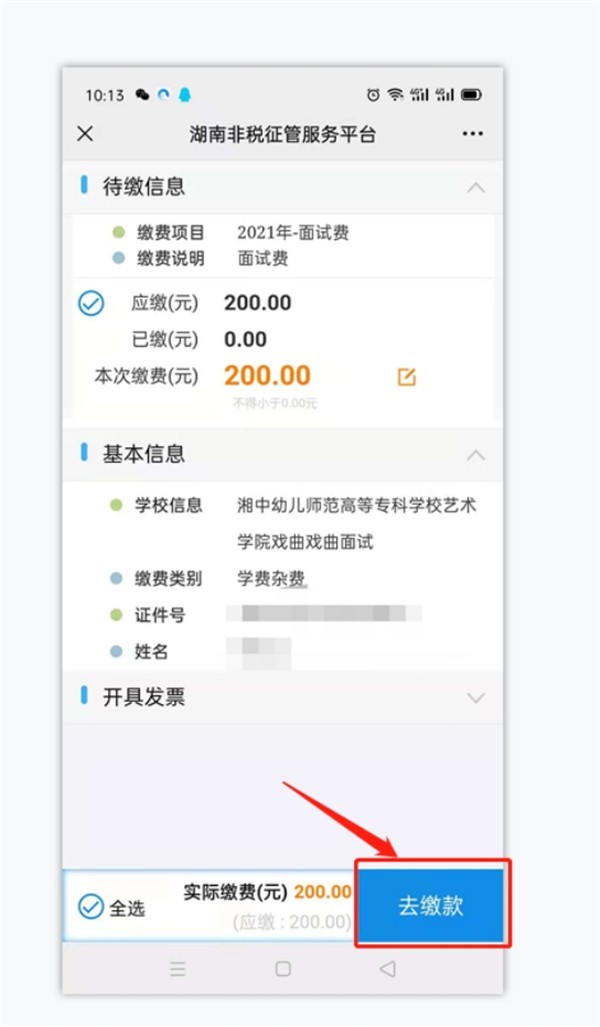Image resolution: width=600 pixels, height=1027 pixels.
Task: Close the 湖南非税征管服务平台 page
Action: pos(85,134)
